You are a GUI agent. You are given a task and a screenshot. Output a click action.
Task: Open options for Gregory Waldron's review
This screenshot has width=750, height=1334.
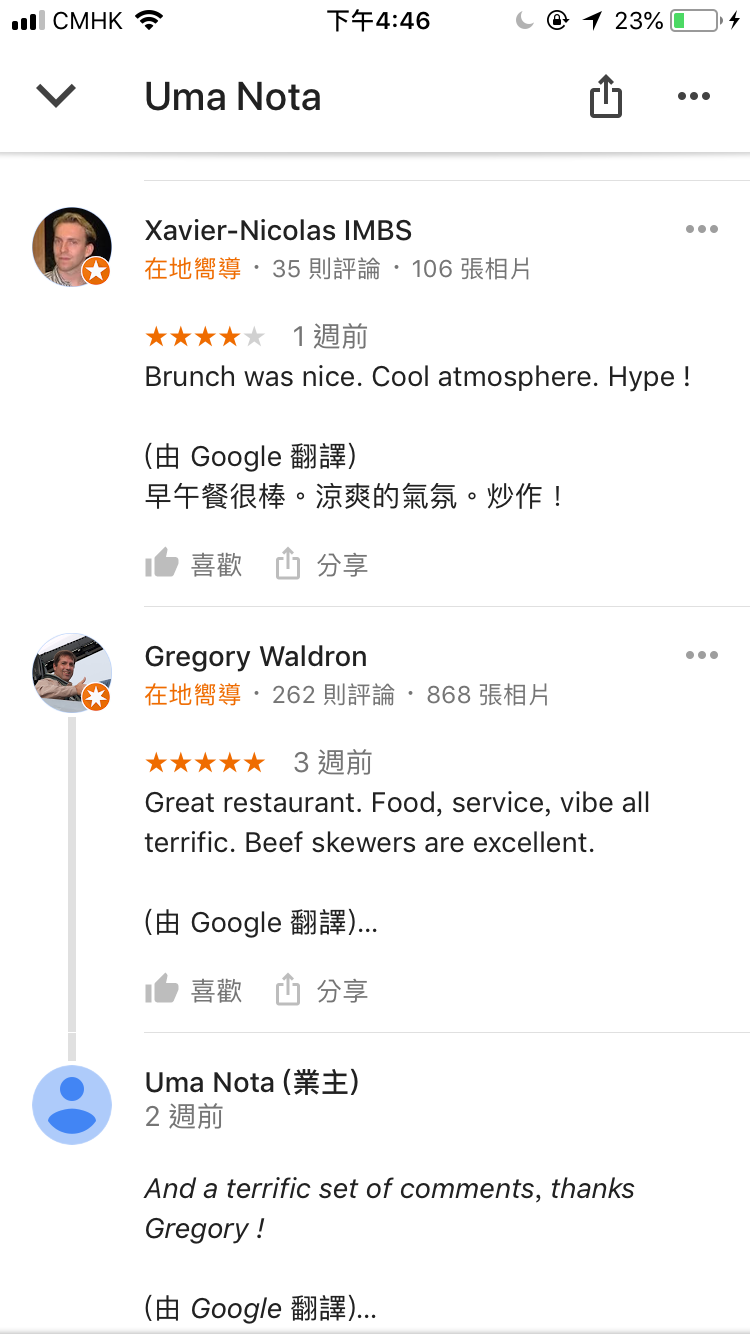701,656
